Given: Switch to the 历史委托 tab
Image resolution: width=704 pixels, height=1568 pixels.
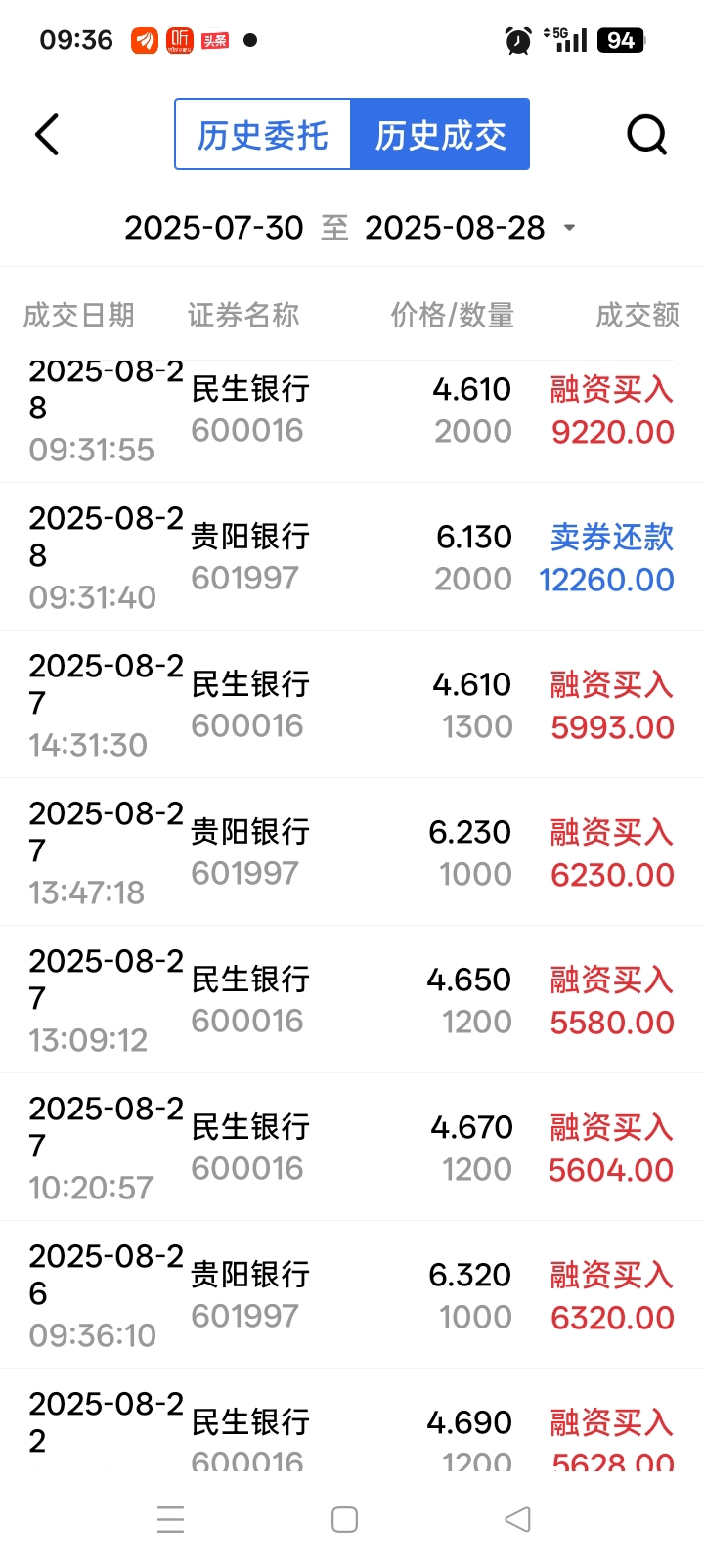Looking at the screenshot, I should click(263, 134).
